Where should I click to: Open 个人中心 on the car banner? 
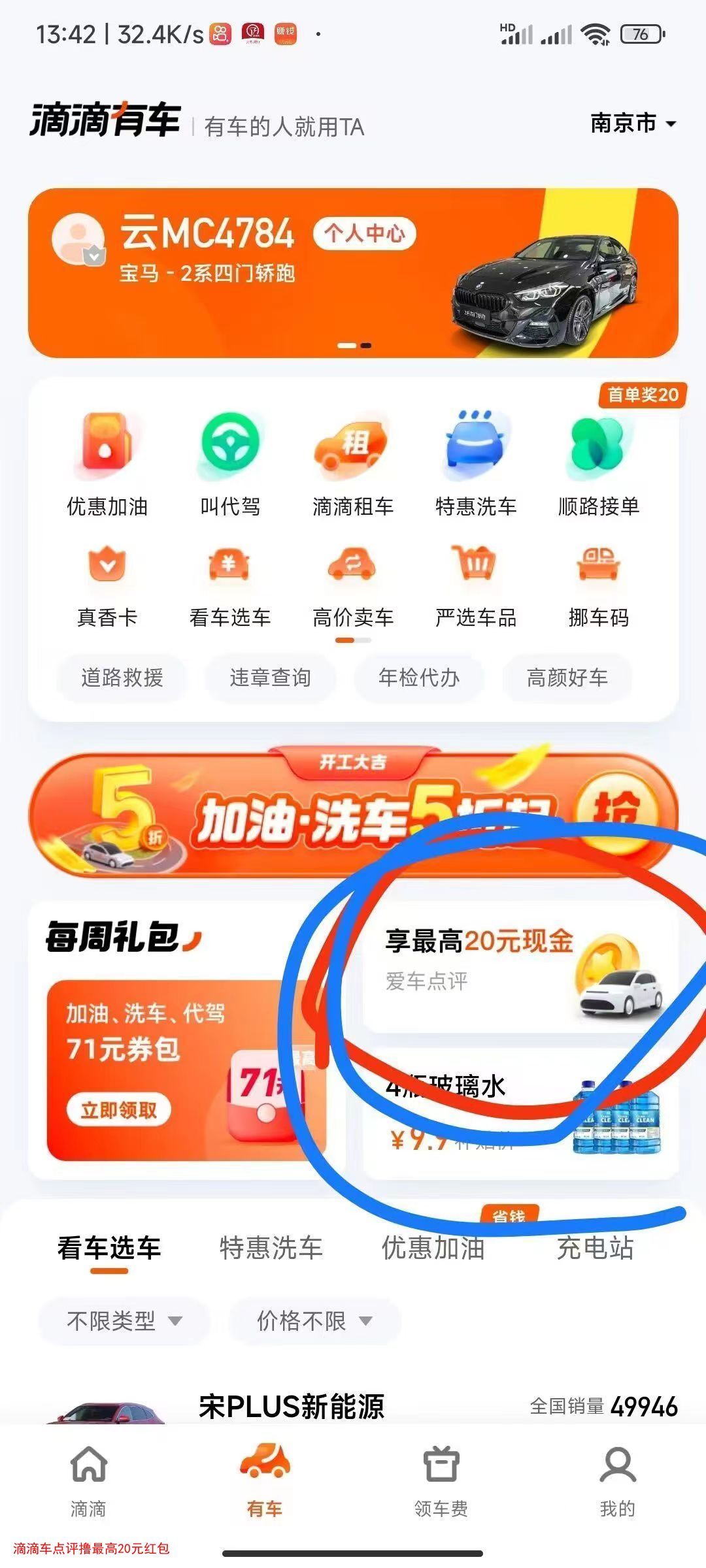point(364,233)
